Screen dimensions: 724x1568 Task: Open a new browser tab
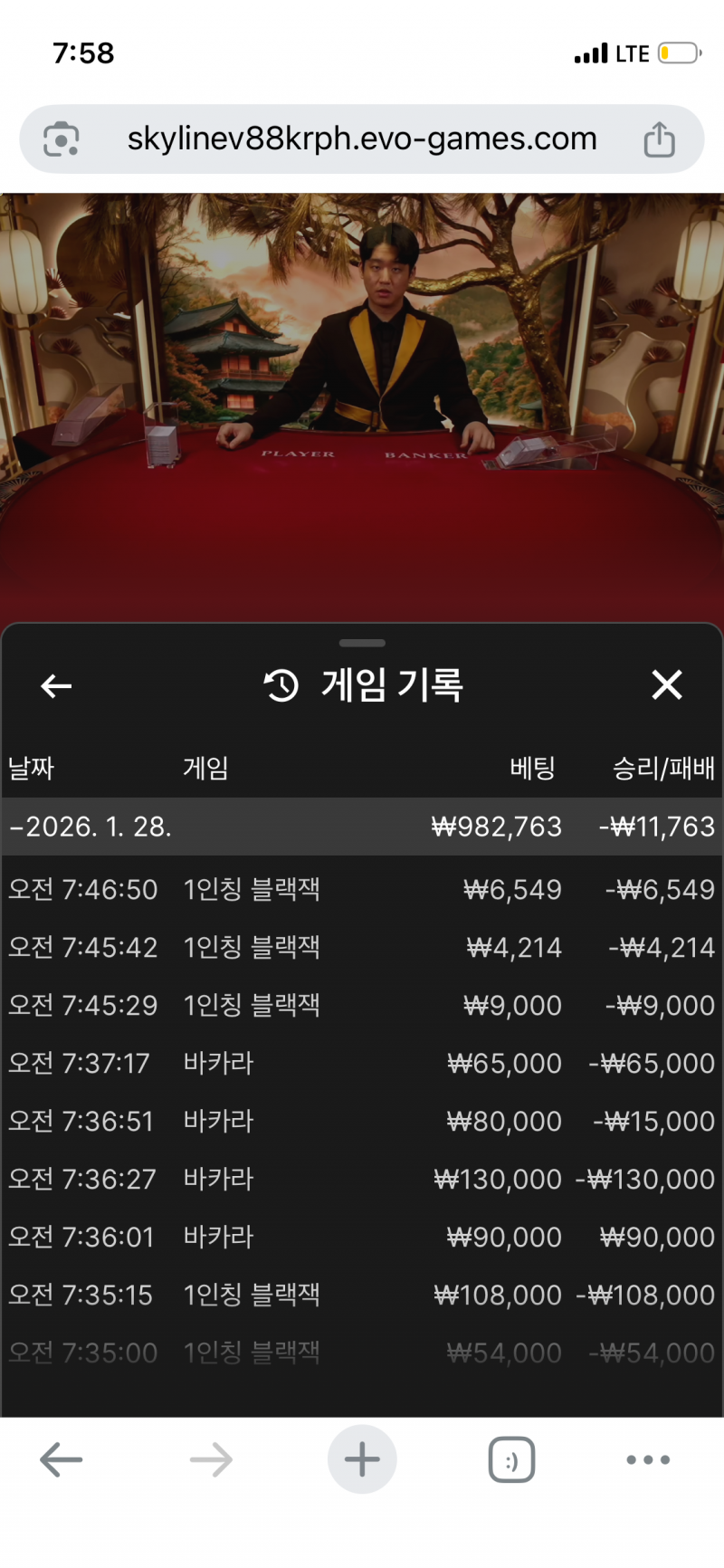(x=362, y=1459)
